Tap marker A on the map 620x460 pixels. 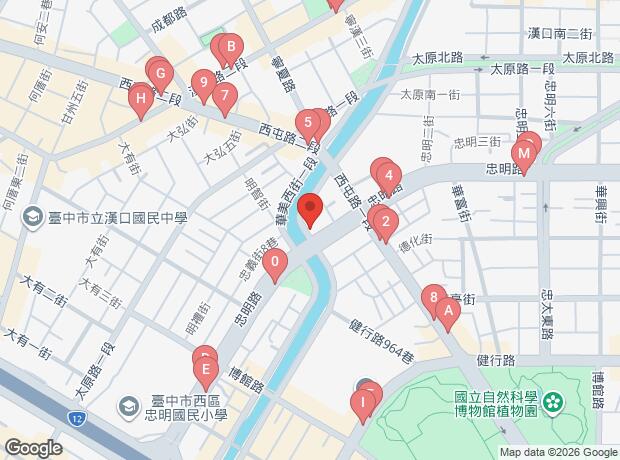click(448, 310)
